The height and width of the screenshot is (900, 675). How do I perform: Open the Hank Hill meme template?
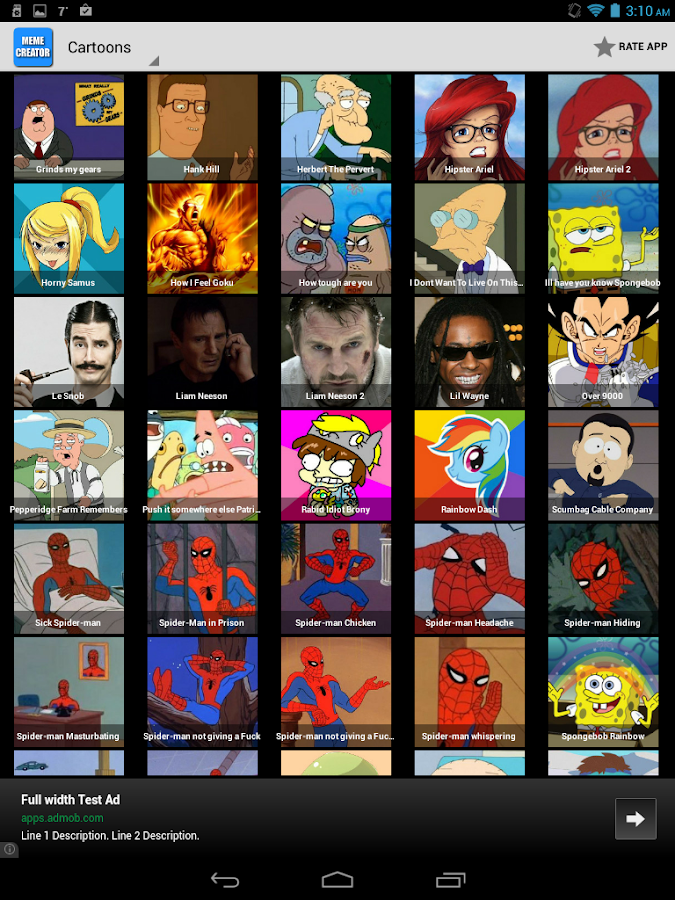(x=202, y=126)
